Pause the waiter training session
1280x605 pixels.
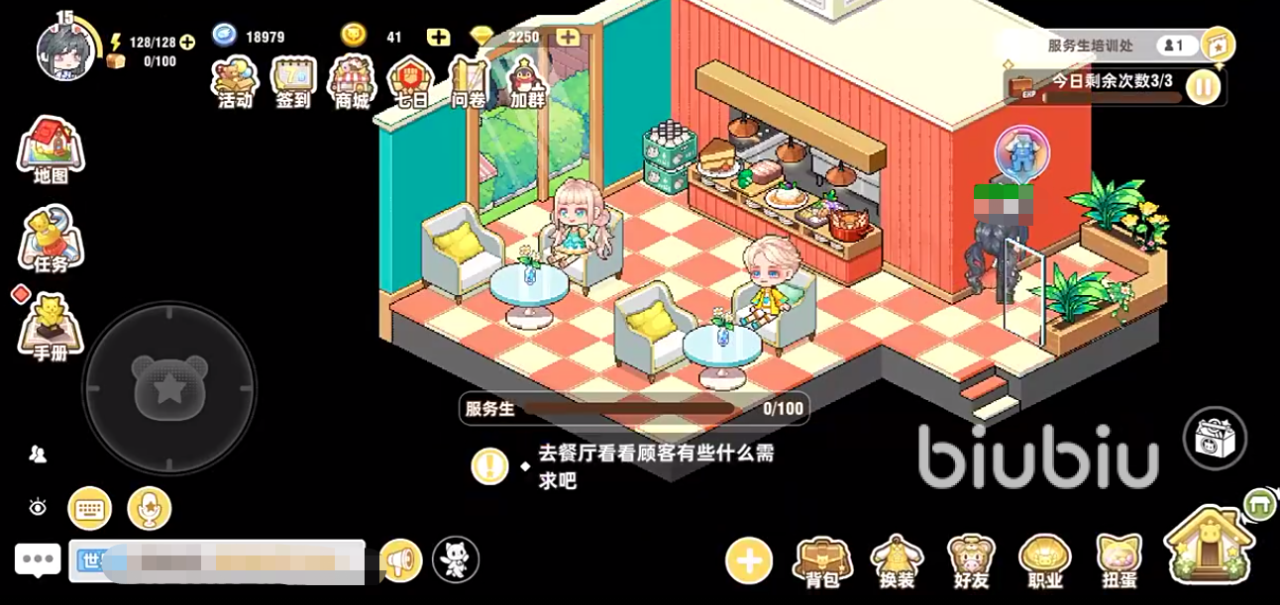tap(1203, 87)
